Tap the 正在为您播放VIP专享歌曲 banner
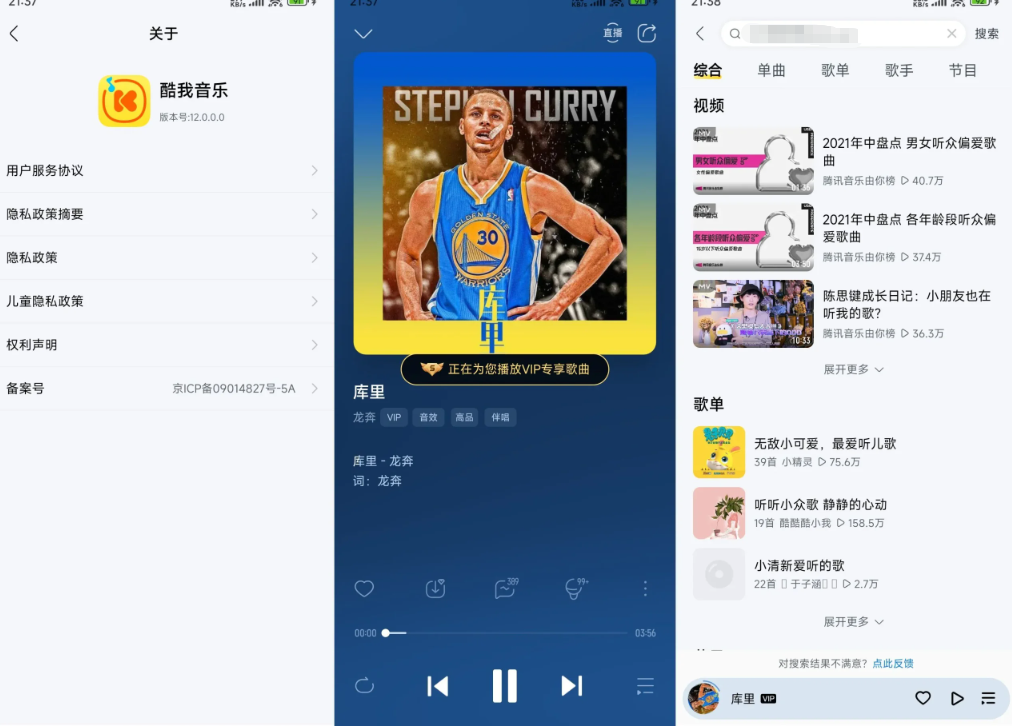 [x=505, y=369]
